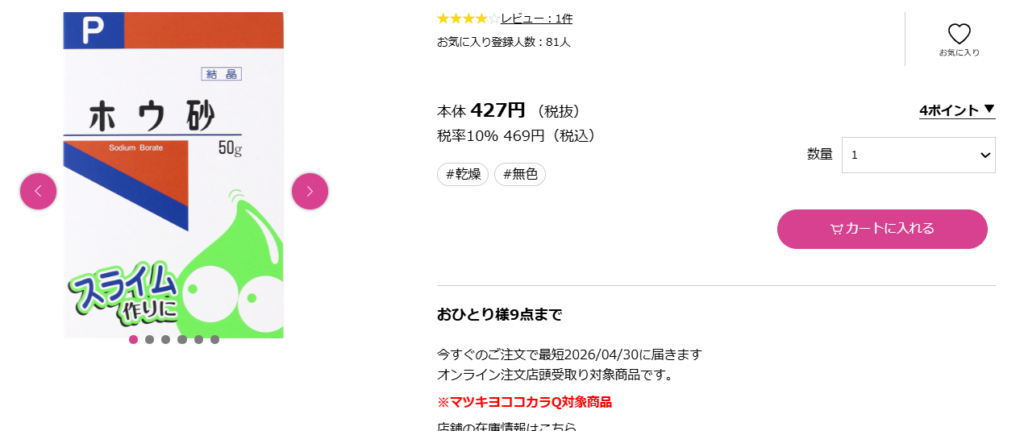Show the next product image
The image size is (1024, 431).
[x=310, y=191]
